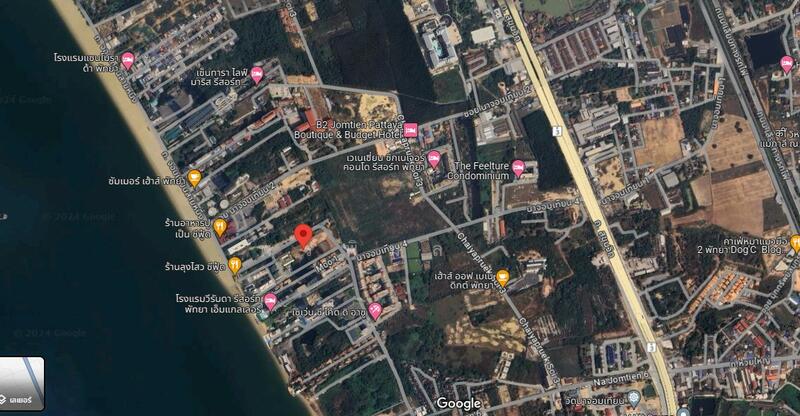Image resolution: width=800 pixels, height=416 pixels.
Task: Open ซัมเมอร์ เฮ้าส์ พัทยา marker
Action: 194,179
